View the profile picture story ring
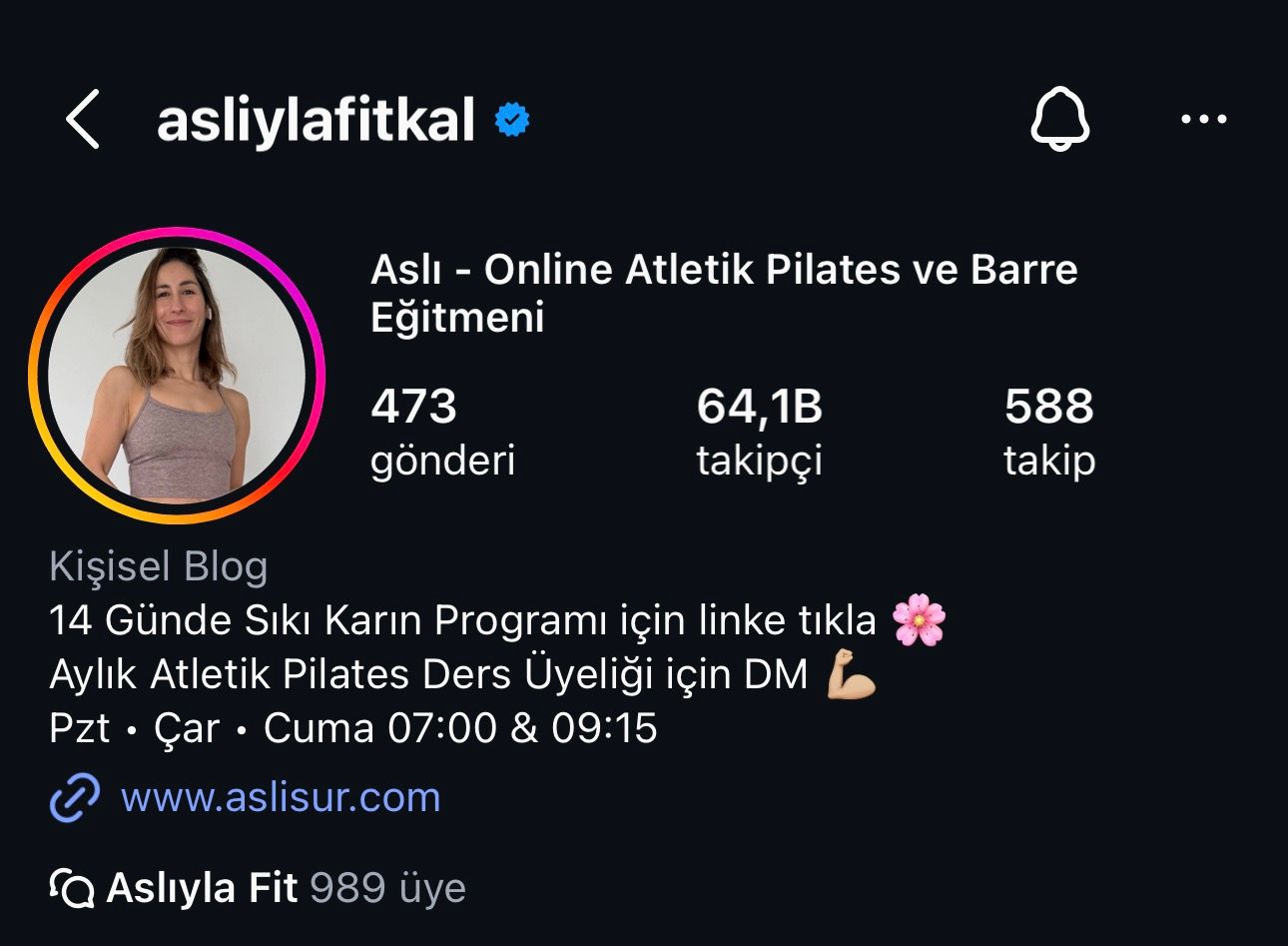Image resolution: width=1288 pixels, height=946 pixels. click(177, 376)
